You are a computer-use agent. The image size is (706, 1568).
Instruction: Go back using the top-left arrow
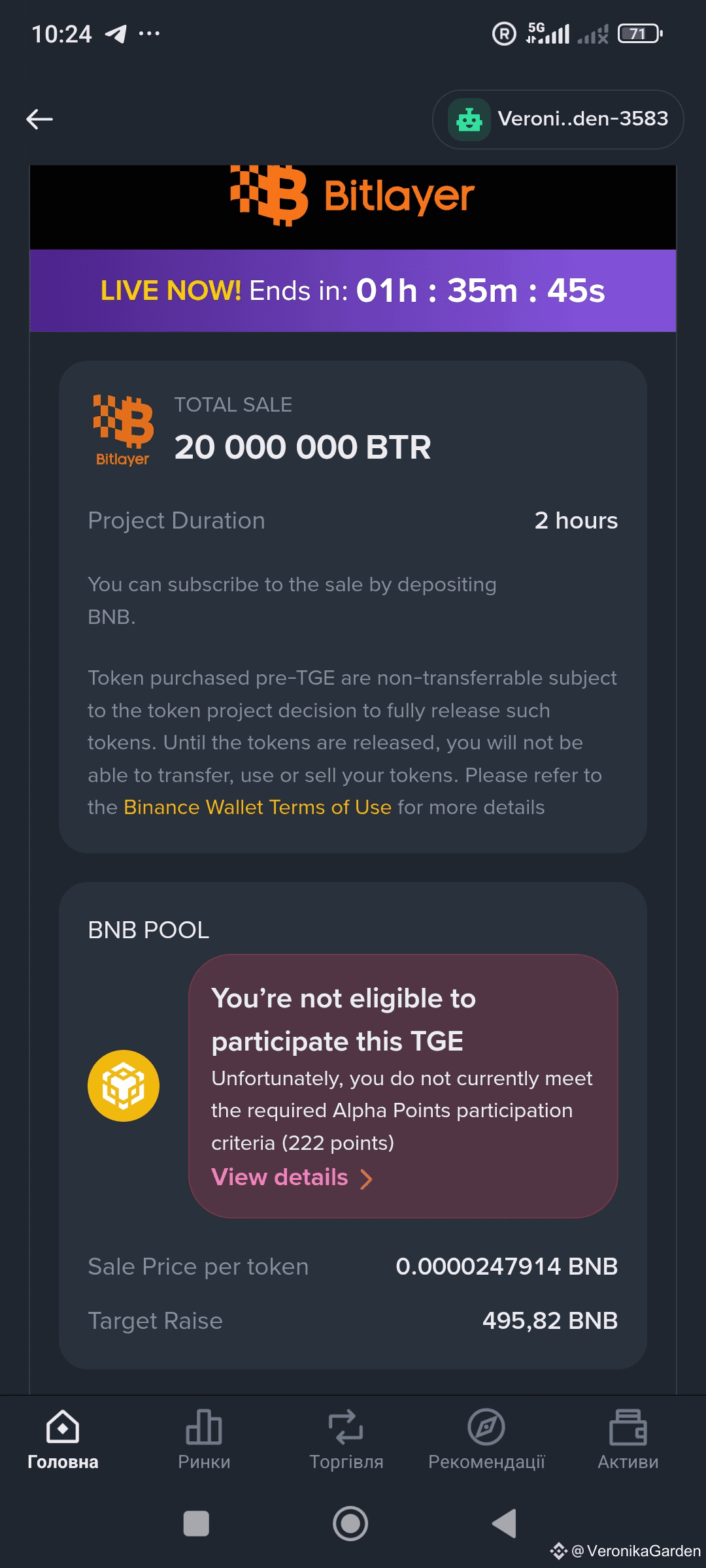39,119
